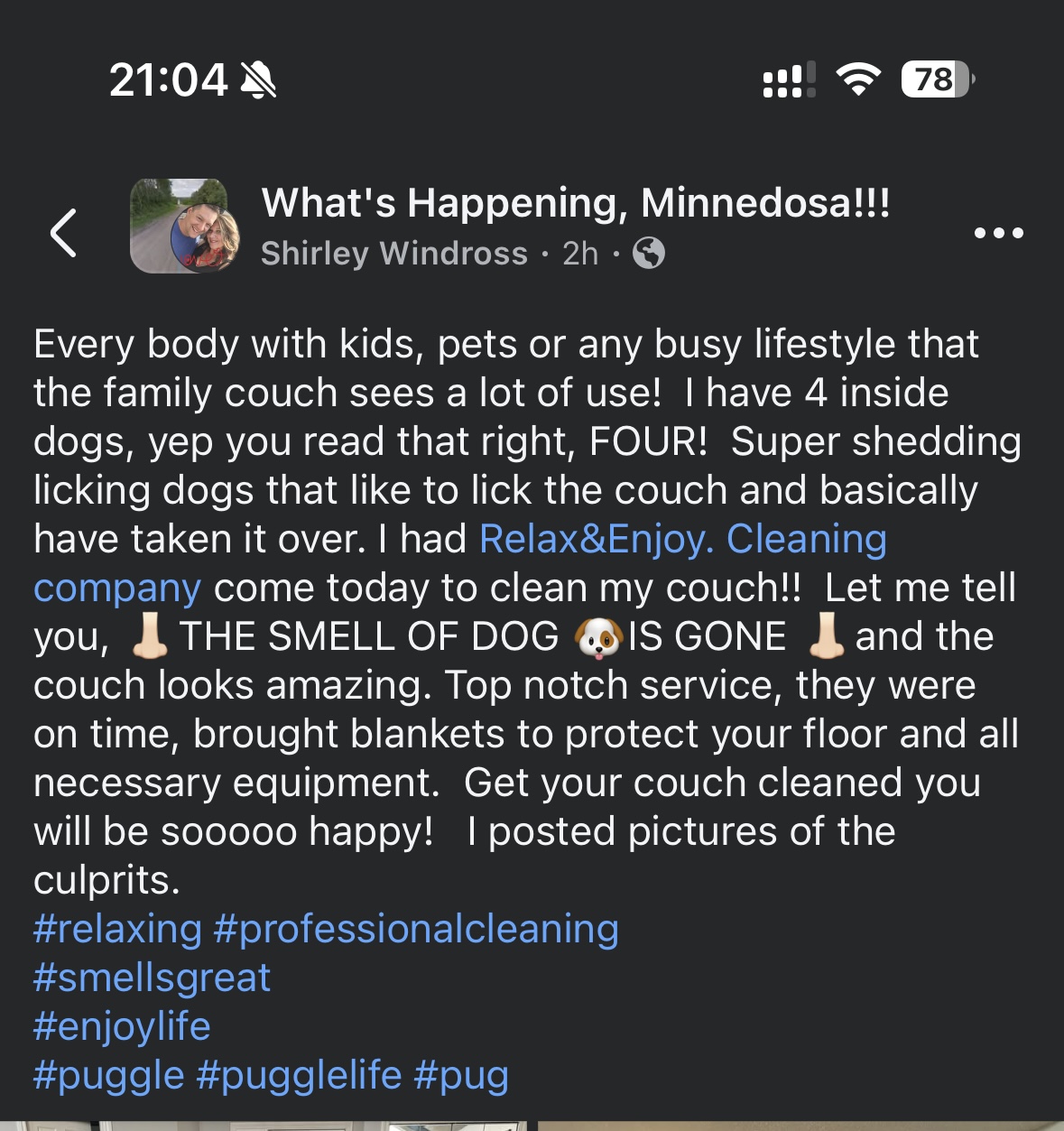Open the #enjoylife hashtag

tap(121, 1026)
